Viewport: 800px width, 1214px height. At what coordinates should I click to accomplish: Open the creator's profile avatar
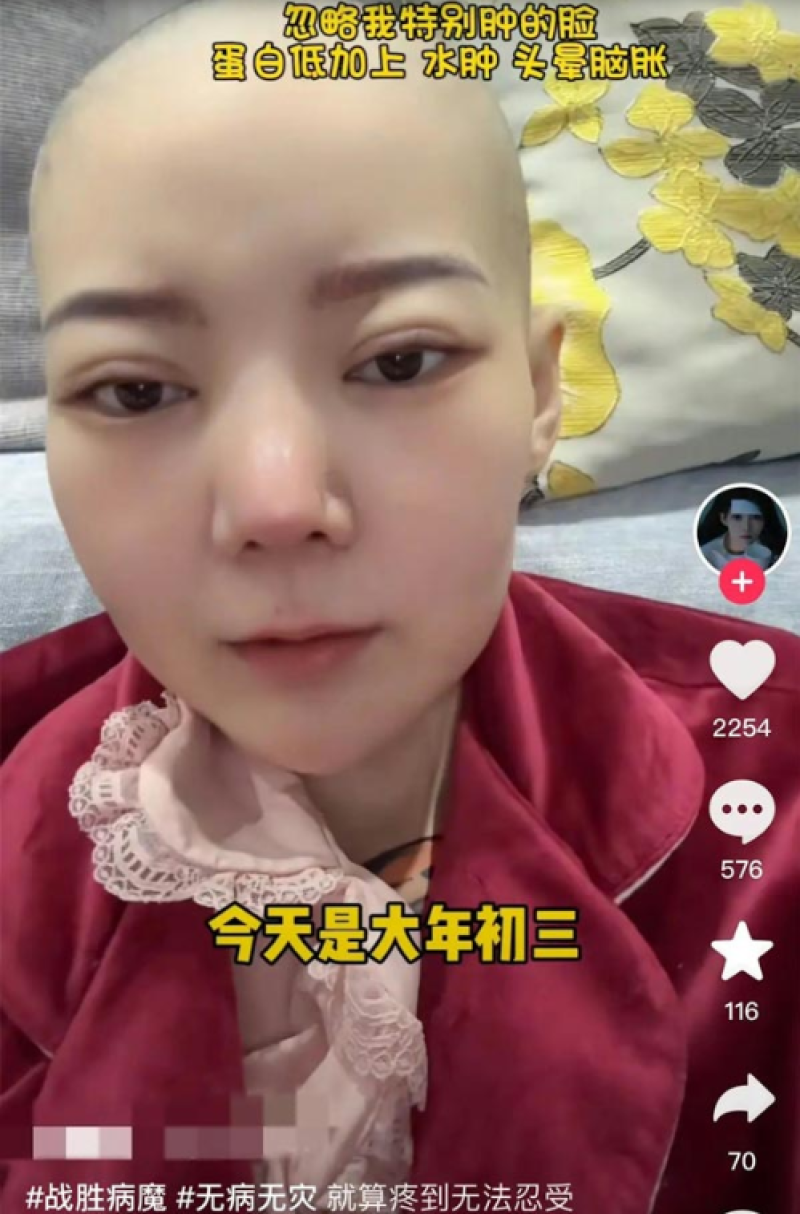pyautogui.click(x=742, y=530)
